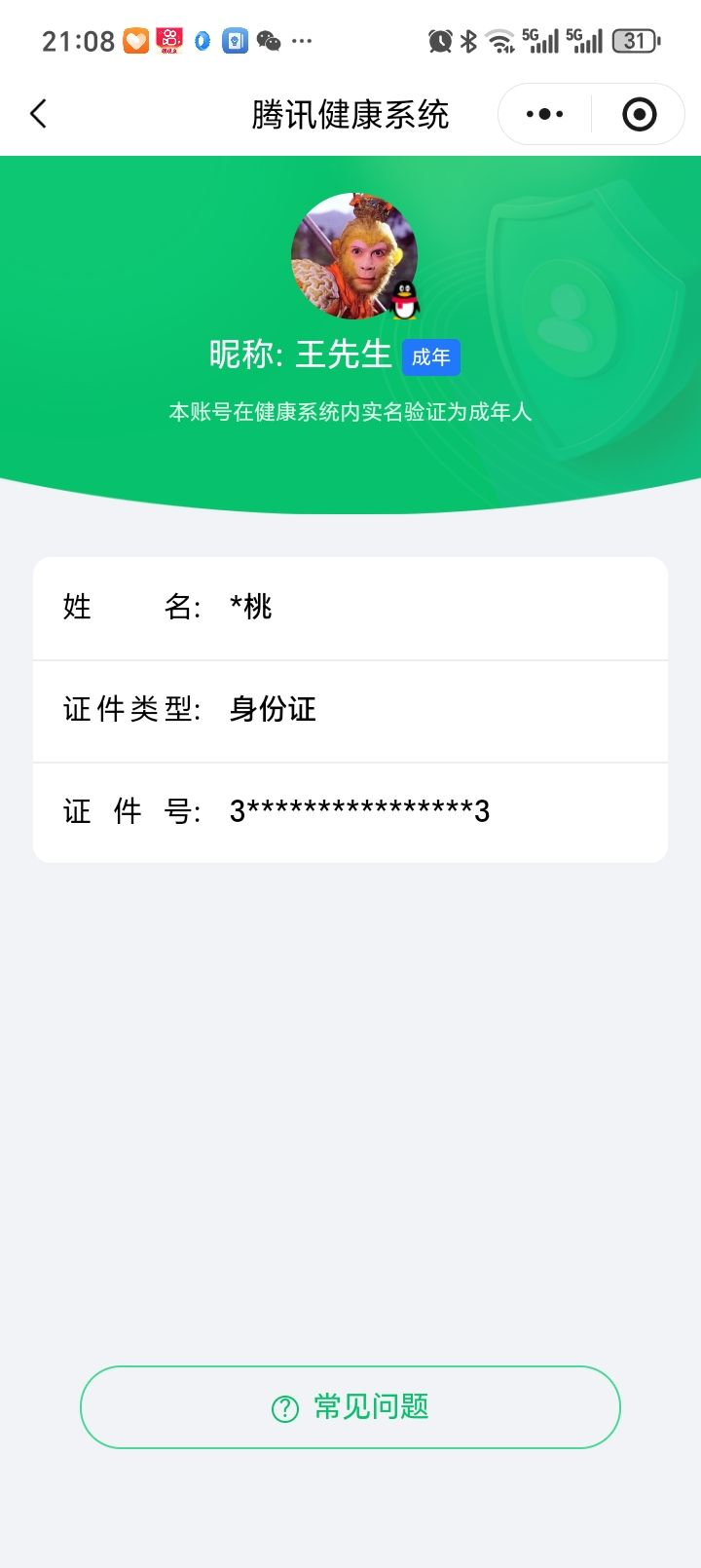Tap the circular capsule exit icon

coord(640,113)
